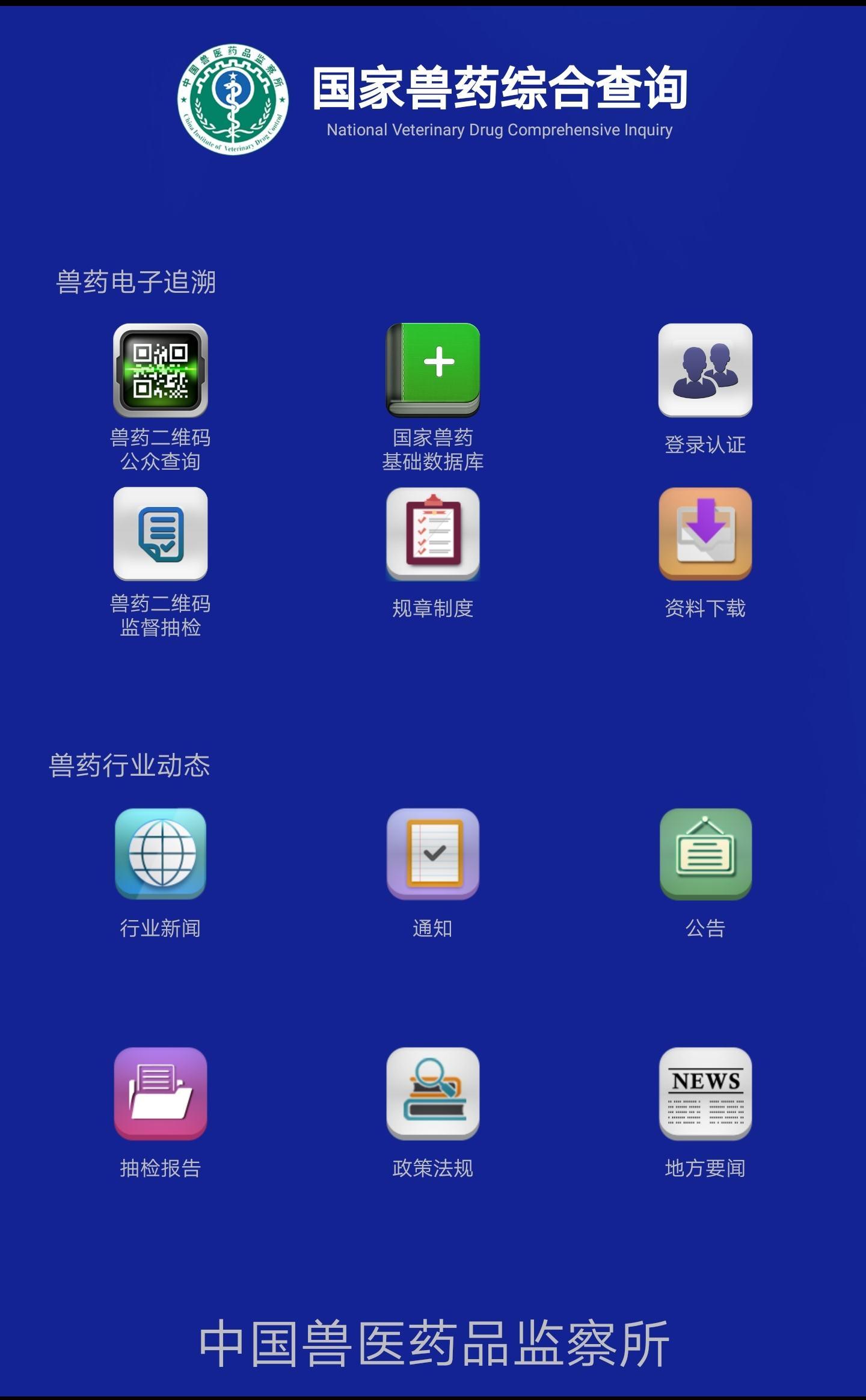Open 资料下载 downloads
Image resolution: width=866 pixels, height=1400 pixels.
click(705, 534)
